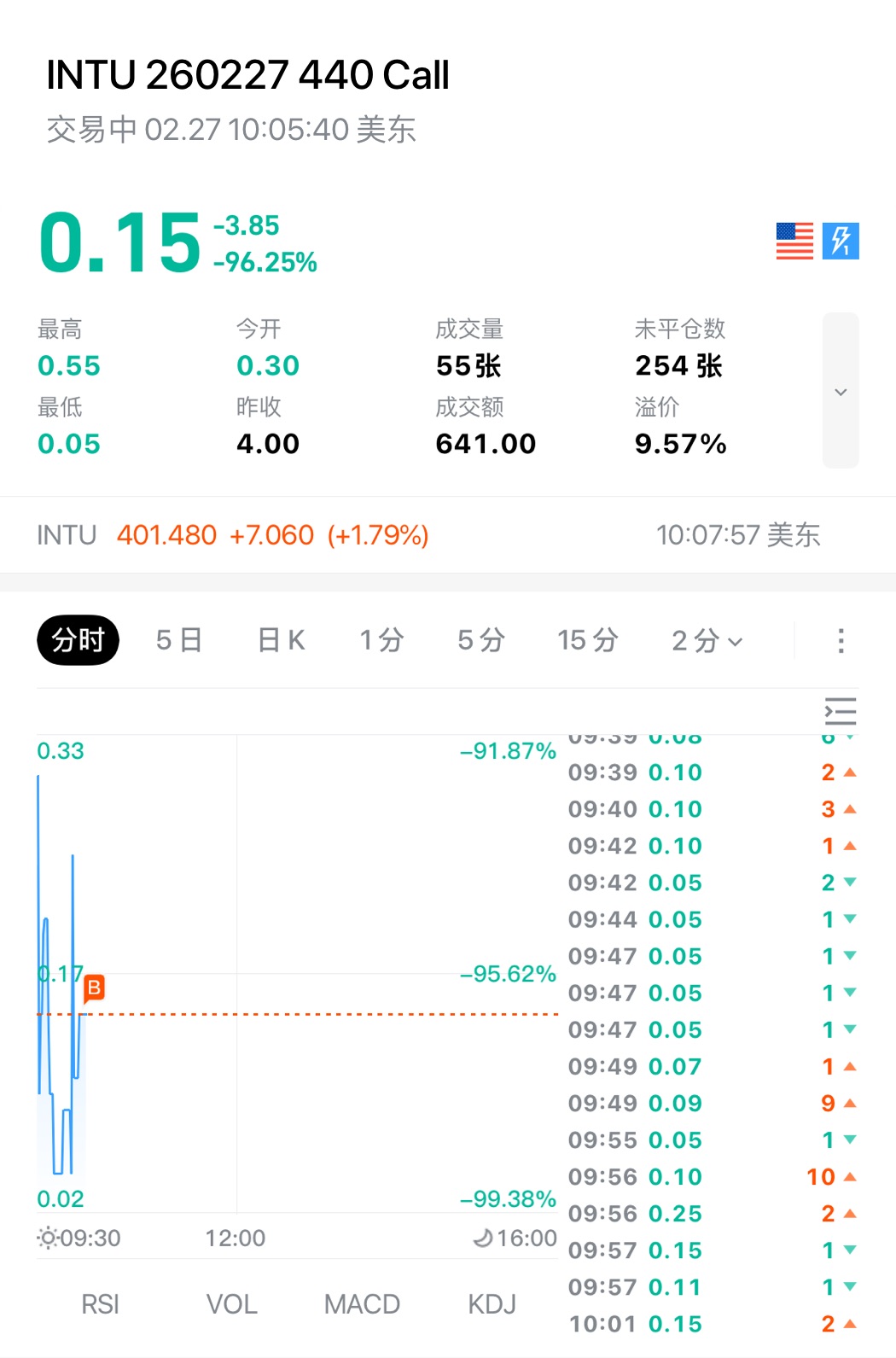Select the 日K daily candlestick tab
Screen dimensions: 896x1358
(281, 640)
